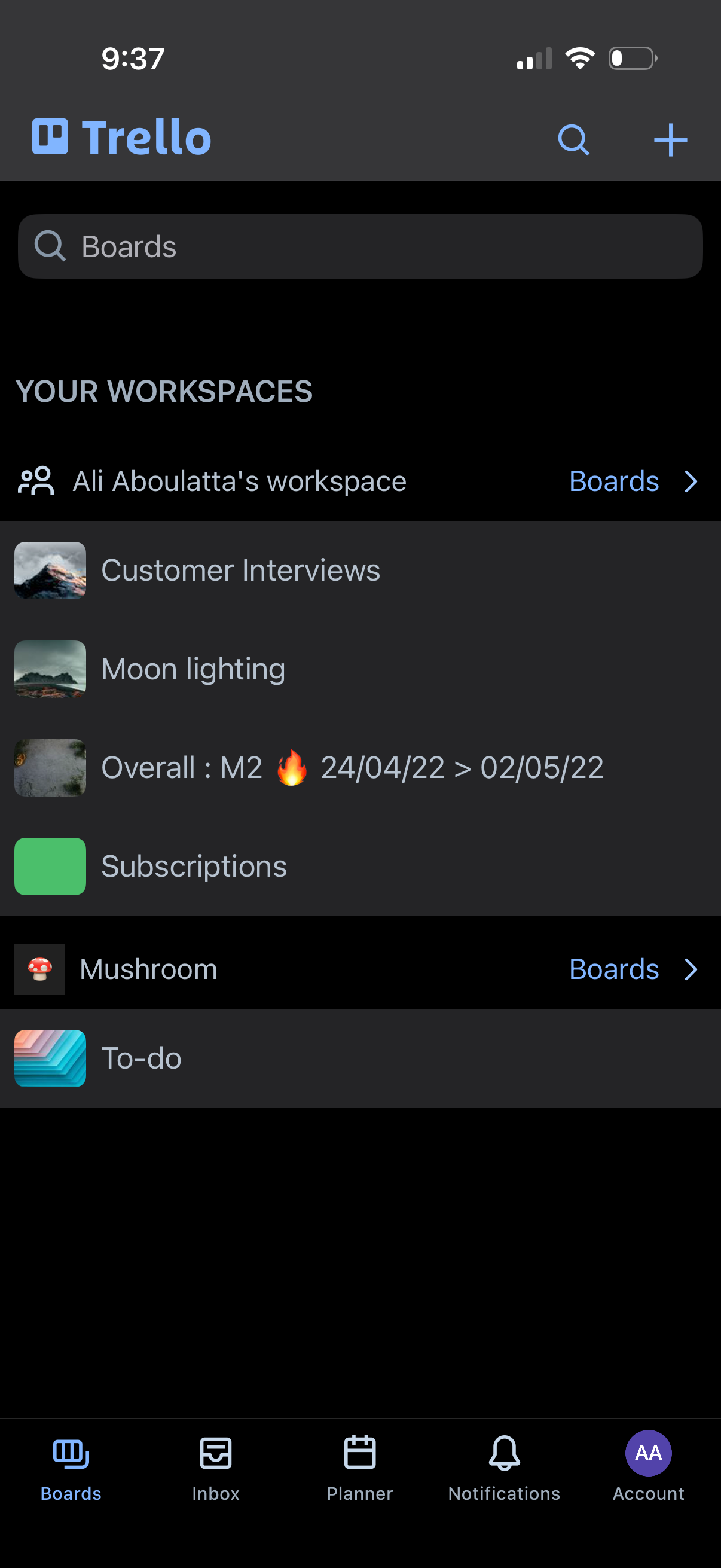
Task: Open the Trello search icon in the header
Action: 573,139
